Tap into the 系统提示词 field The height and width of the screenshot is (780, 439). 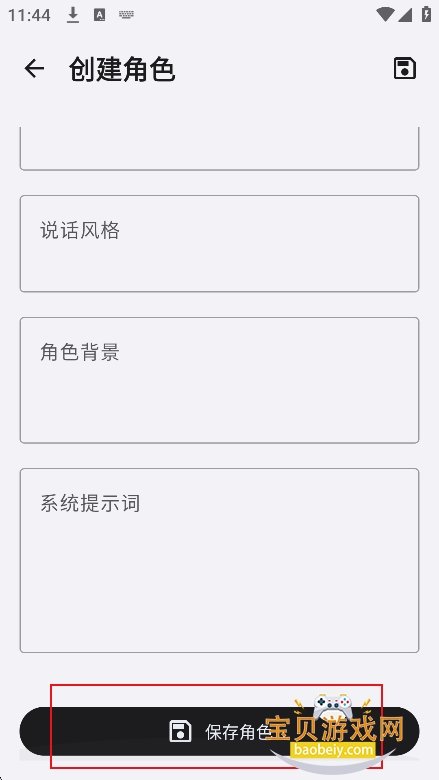219,561
